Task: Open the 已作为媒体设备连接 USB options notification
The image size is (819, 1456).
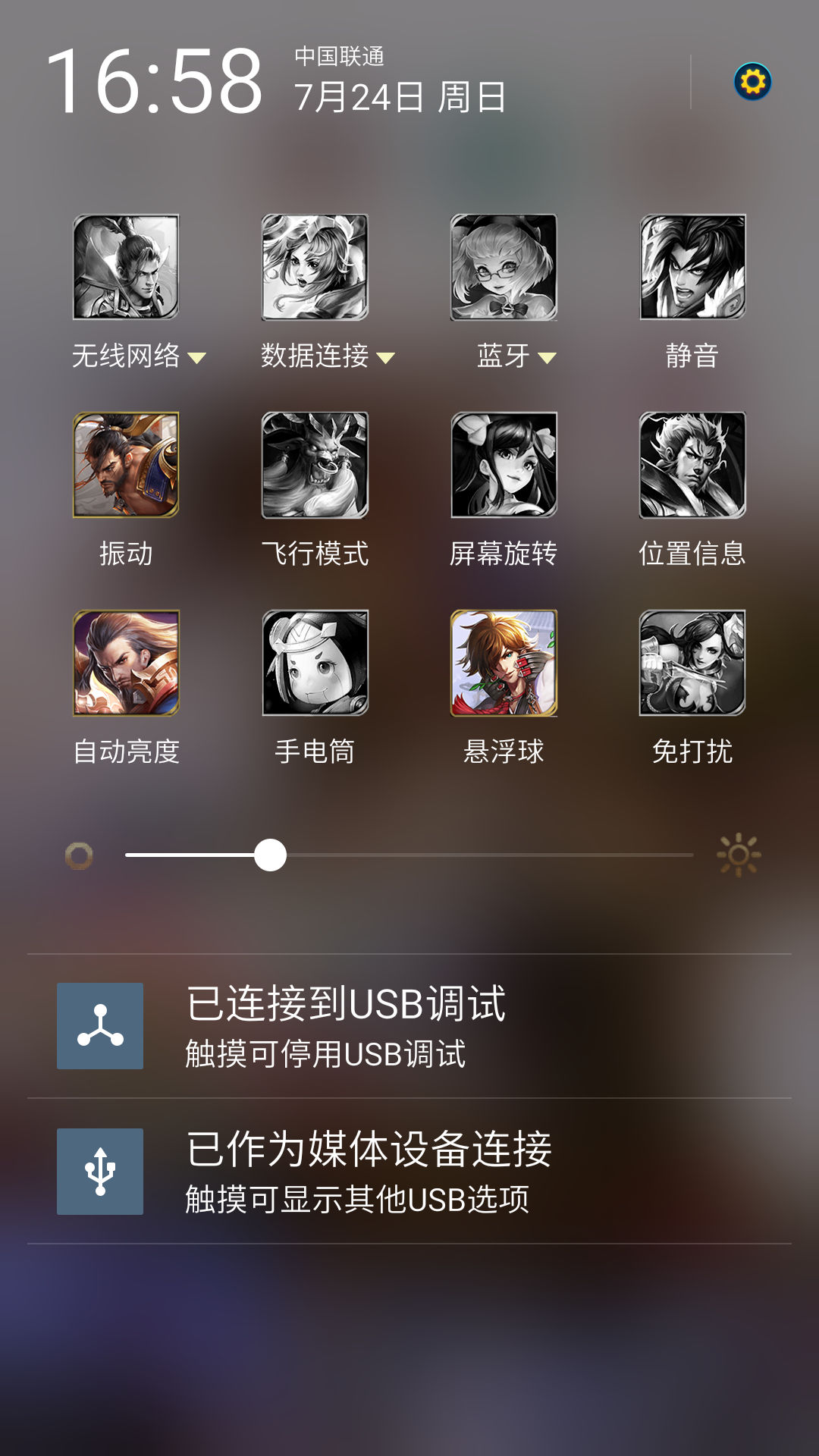Action: point(409,1172)
